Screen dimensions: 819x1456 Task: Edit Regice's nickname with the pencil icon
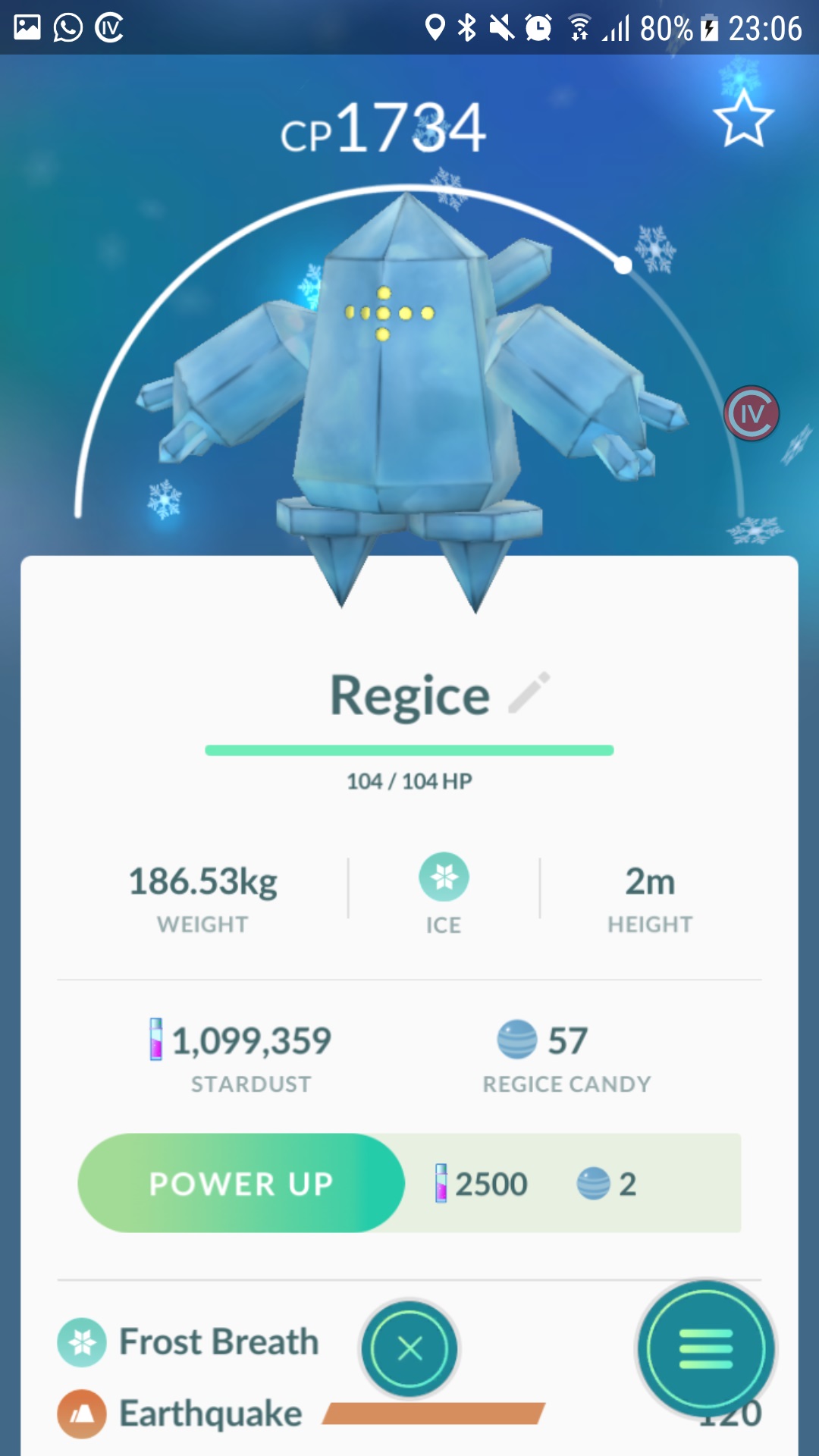point(529,692)
